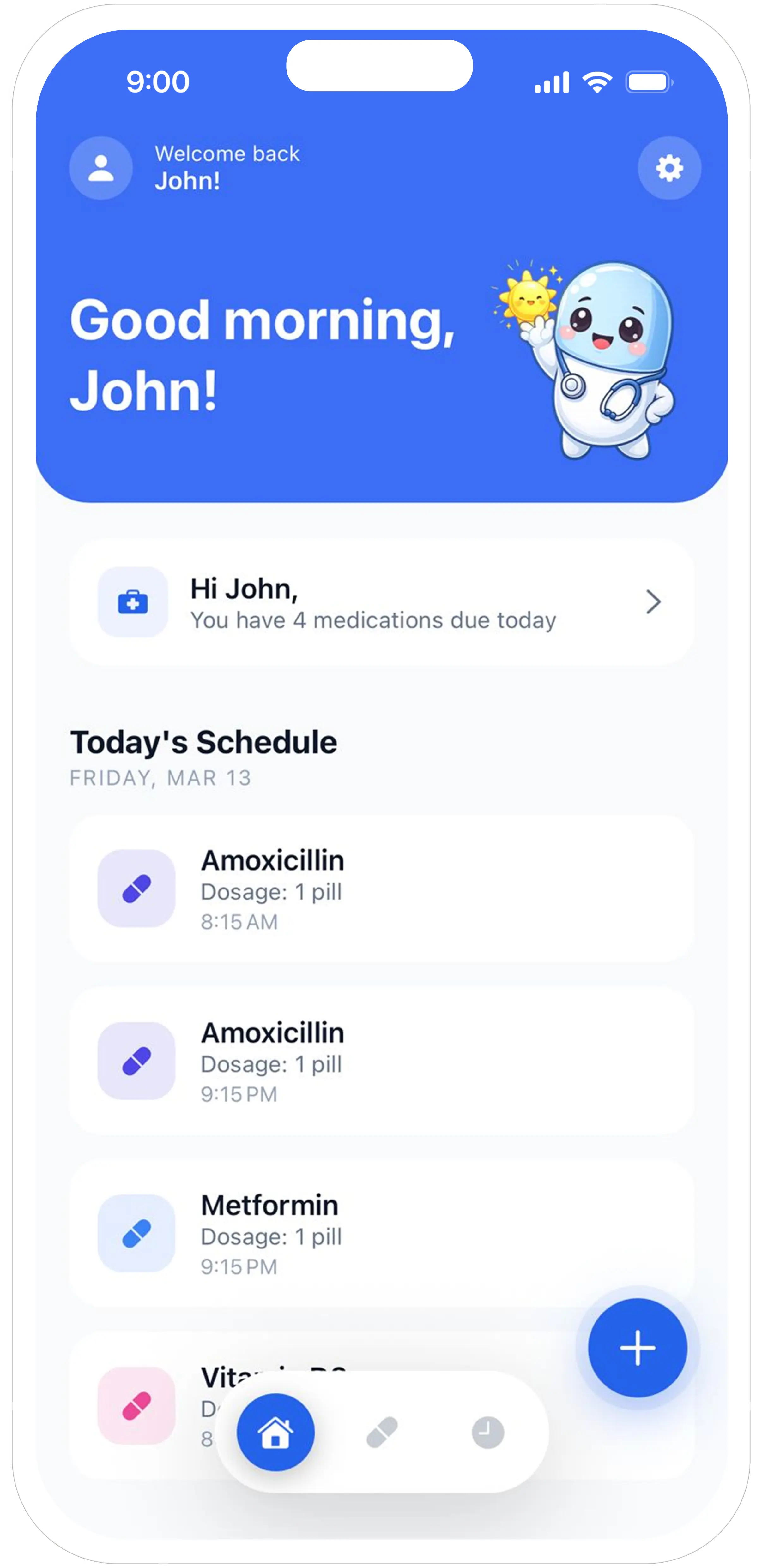Viewport: 762px width, 1568px height.
Task: Open the Amoxicillin 8:15 AM entry
Action: [382, 889]
